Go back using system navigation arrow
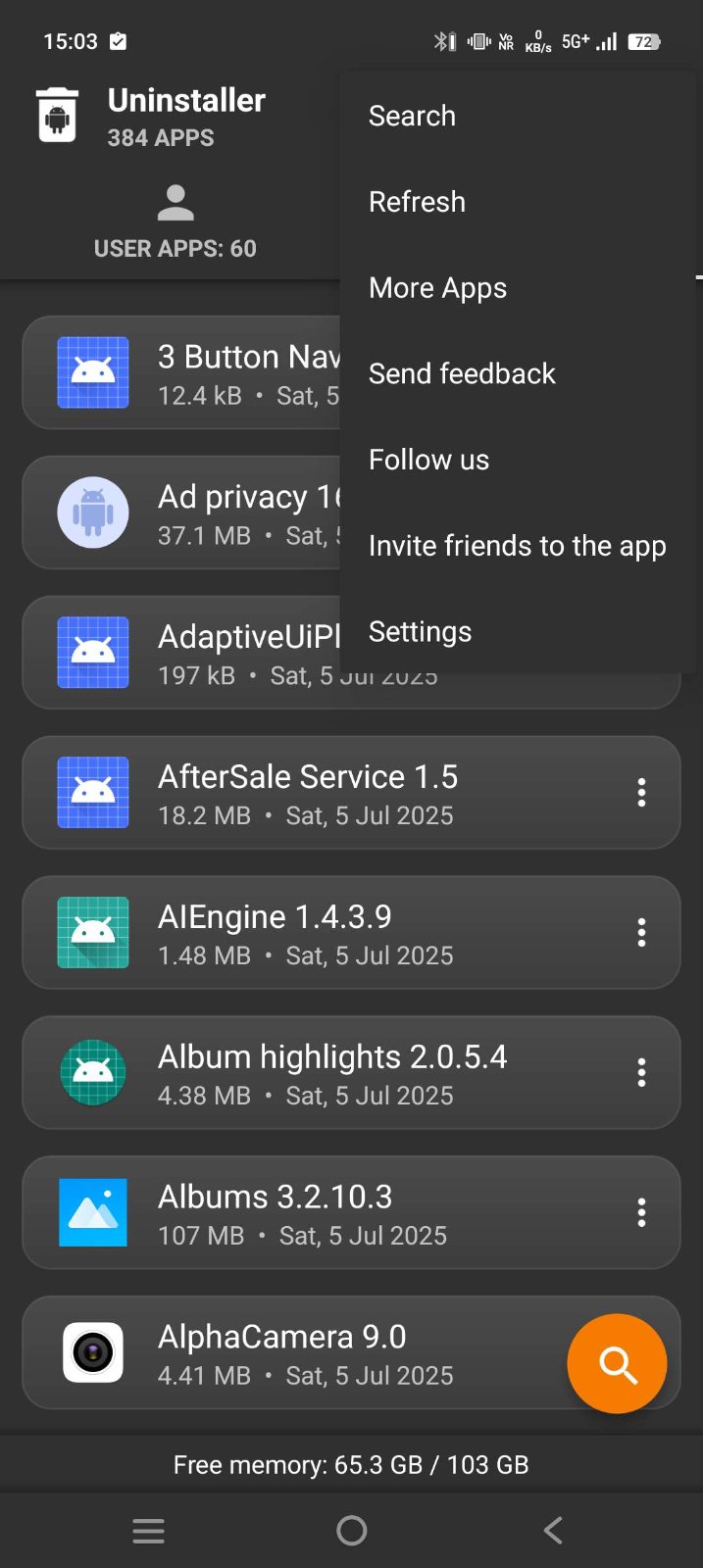Image resolution: width=703 pixels, height=1568 pixels. tap(553, 1531)
